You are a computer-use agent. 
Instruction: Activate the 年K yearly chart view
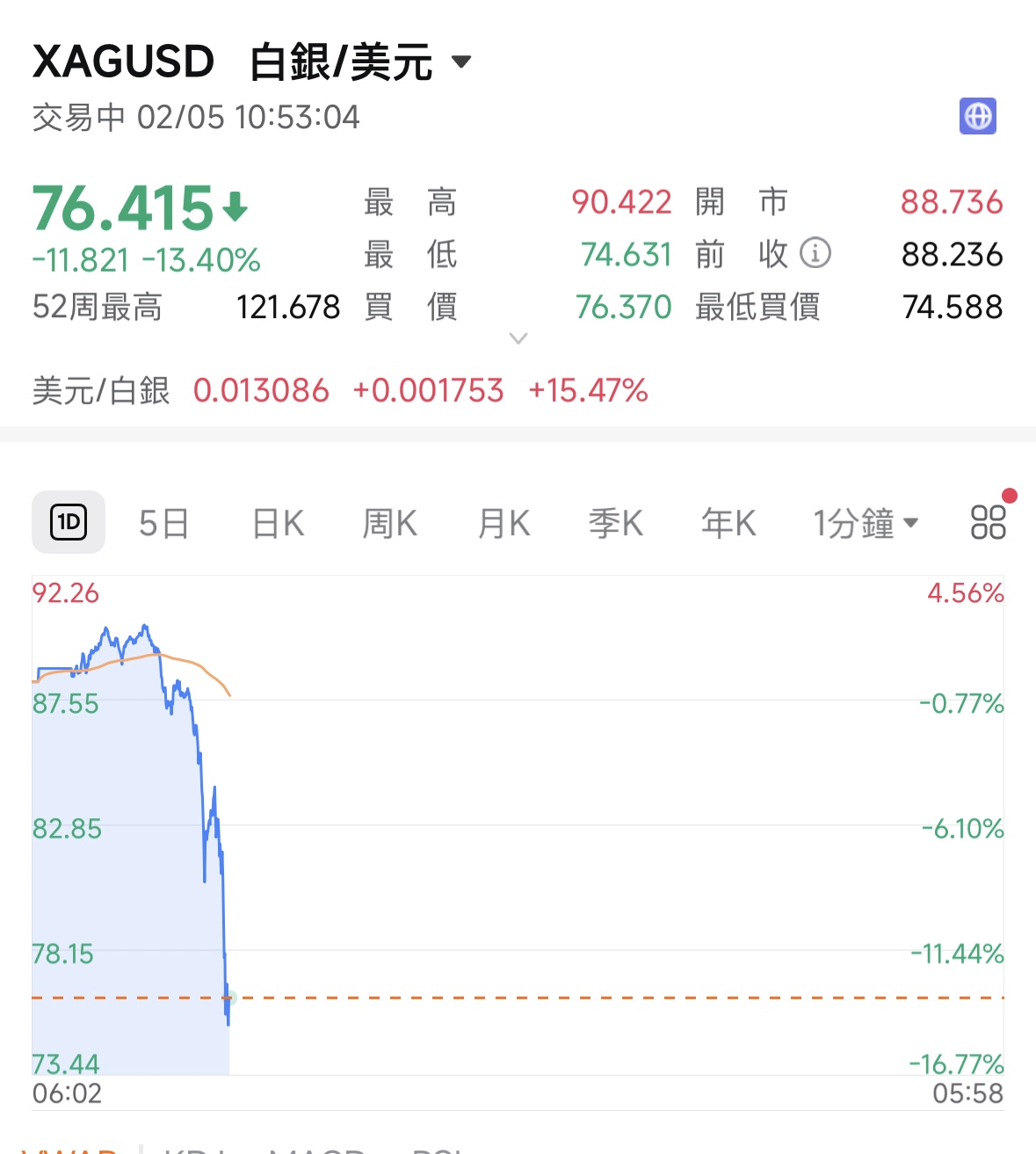(x=727, y=521)
